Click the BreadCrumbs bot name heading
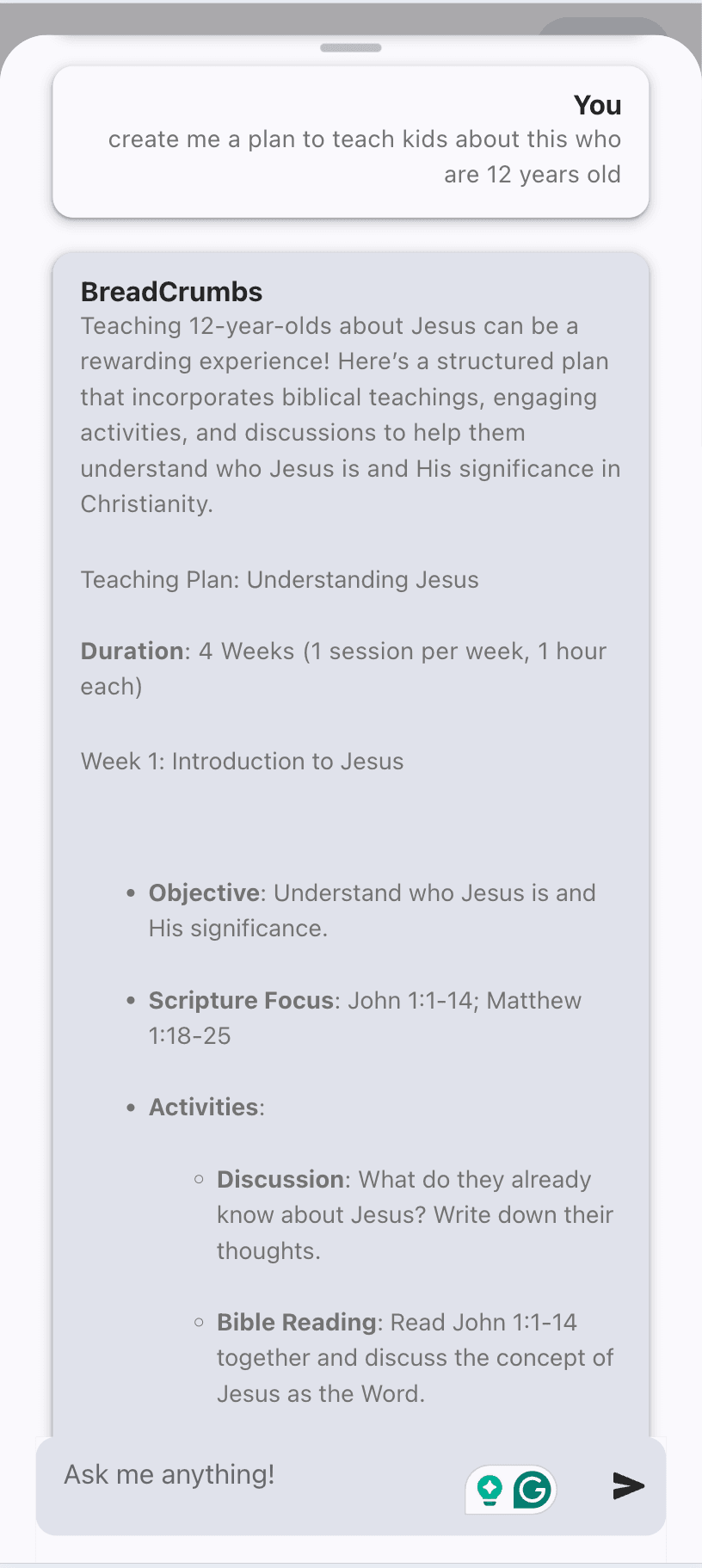This screenshot has width=702, height=1568. [171, 293]
